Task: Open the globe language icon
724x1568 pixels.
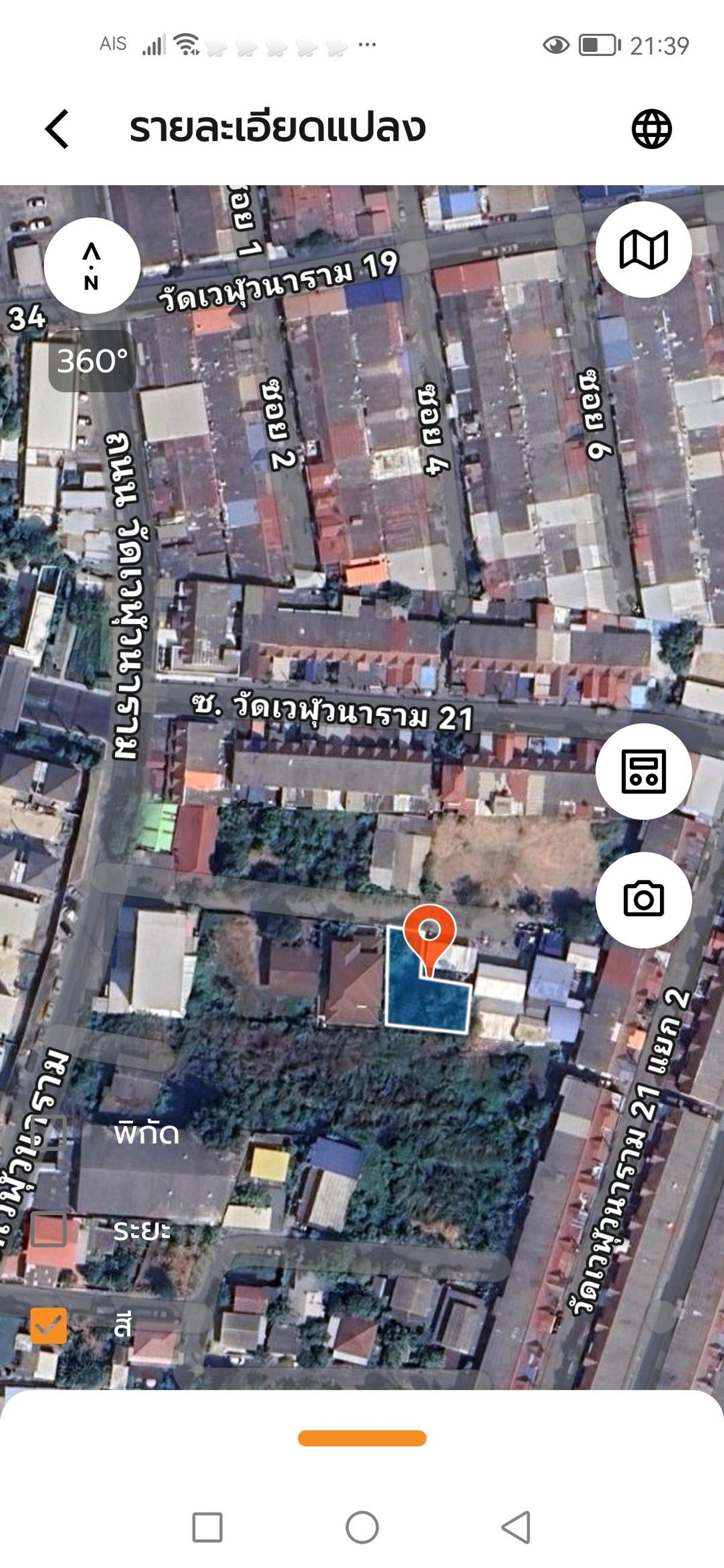Action: [652, 129]
